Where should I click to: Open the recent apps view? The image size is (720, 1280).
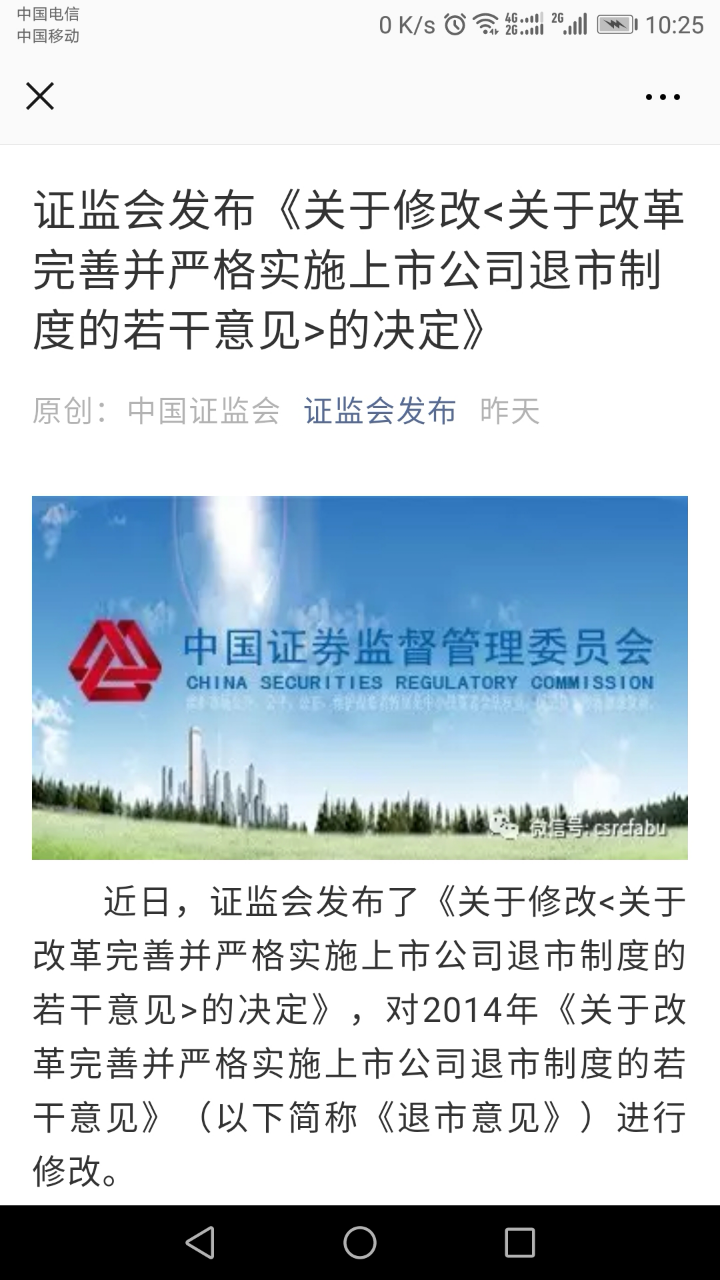click(x=519, y=1242)
